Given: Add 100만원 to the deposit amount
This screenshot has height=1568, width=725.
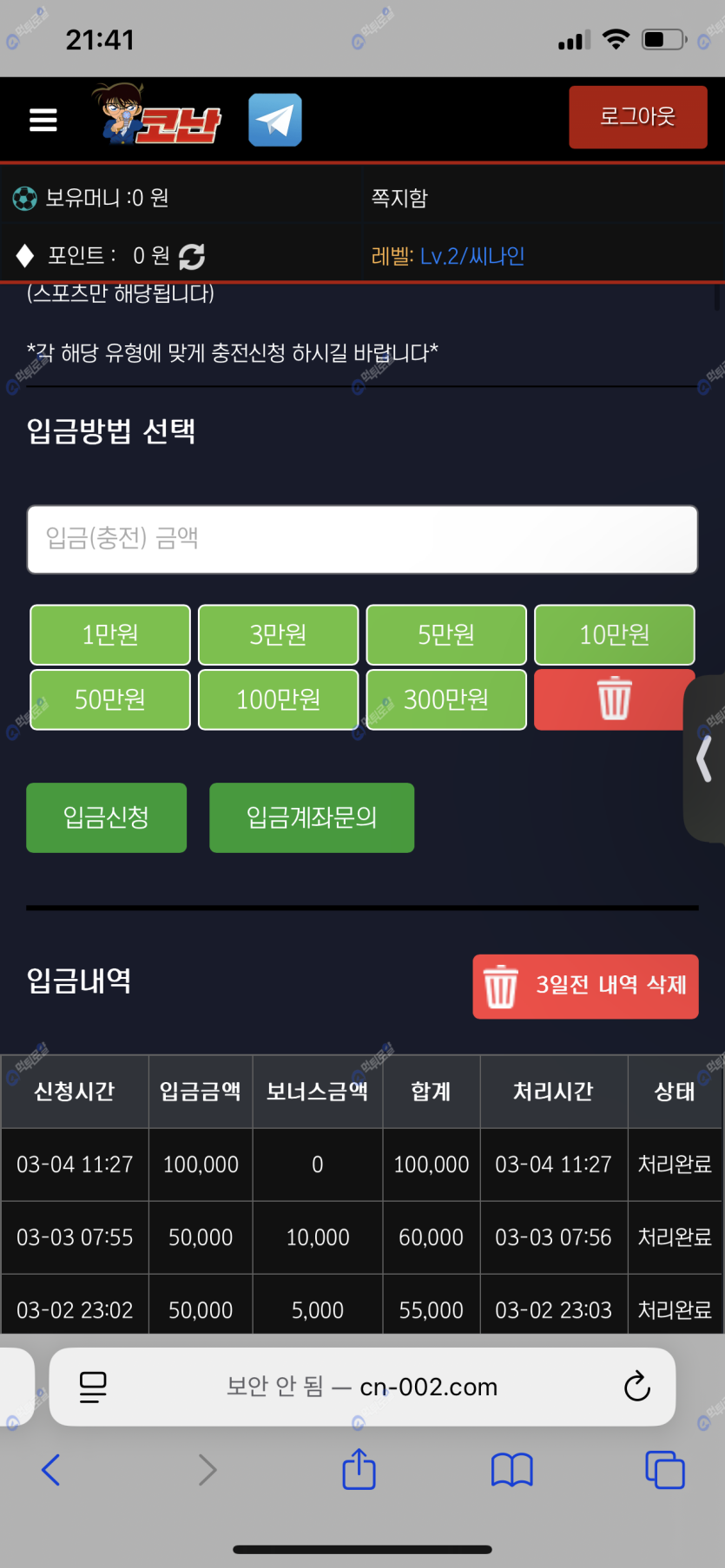Looking at the screenshot, I should (x=278, y=699).
